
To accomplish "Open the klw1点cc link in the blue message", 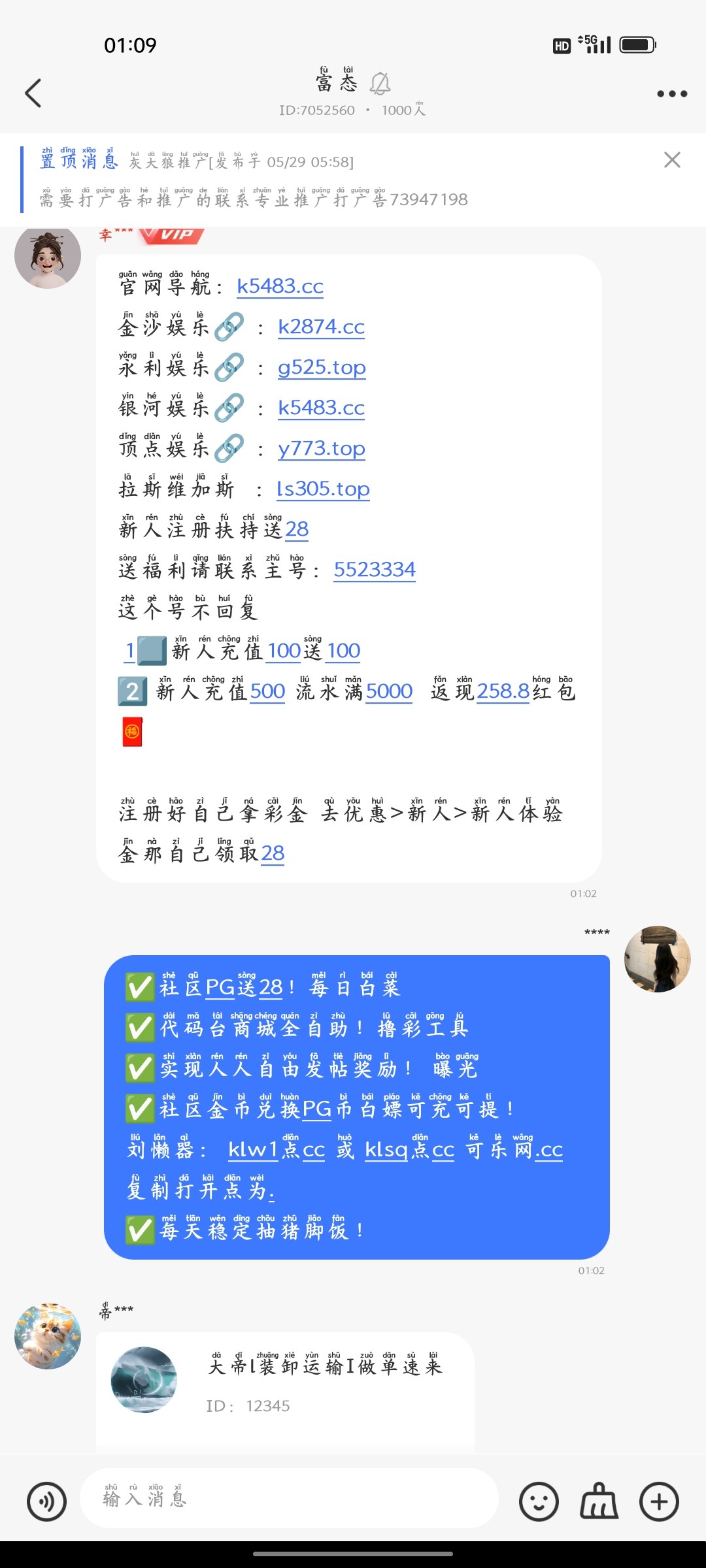I will coord(277,1150).
